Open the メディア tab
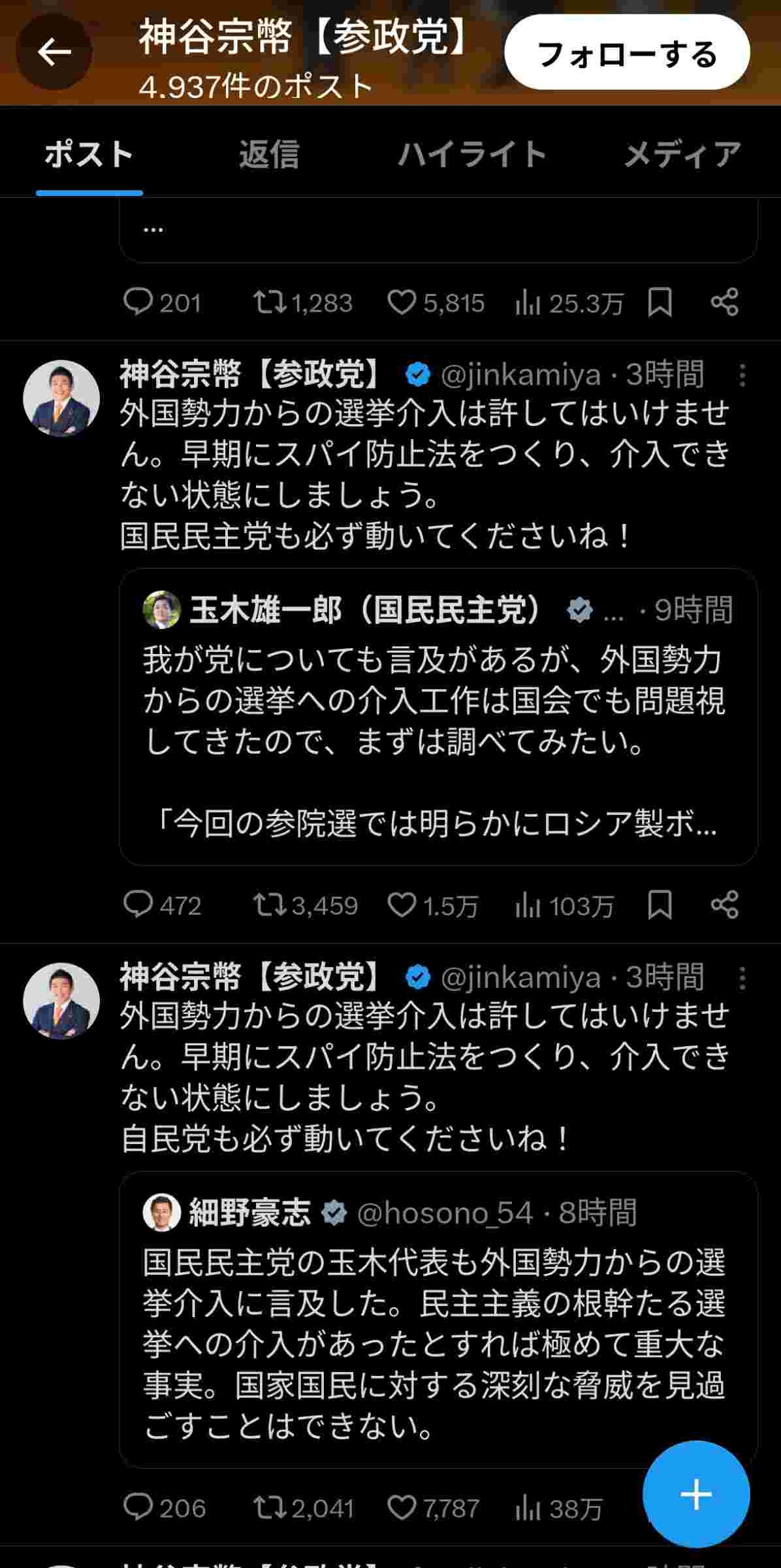 coord(682,155)
